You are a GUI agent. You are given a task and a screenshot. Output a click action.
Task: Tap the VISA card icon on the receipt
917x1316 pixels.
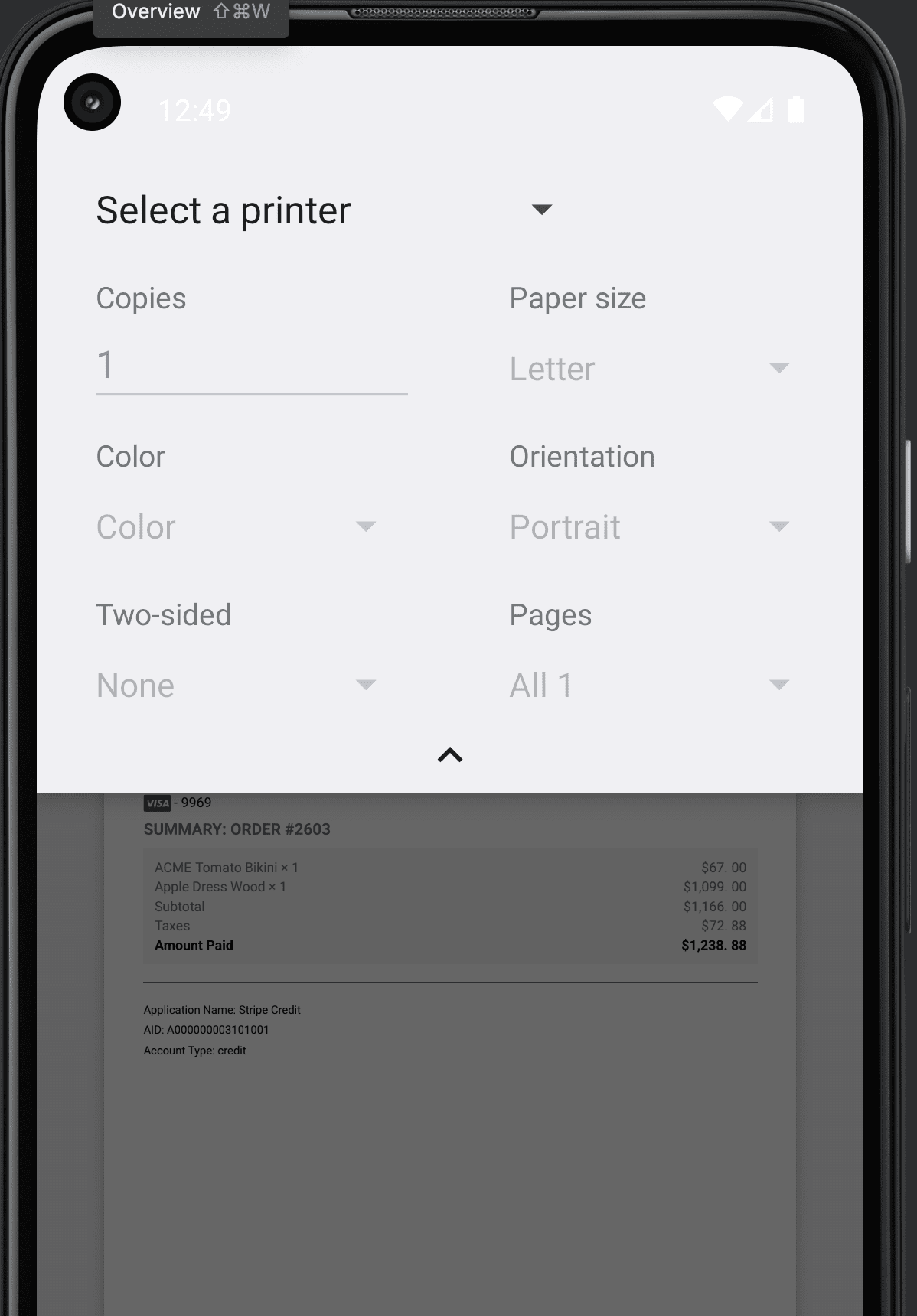pyautogui.click(x=157, y=803)
